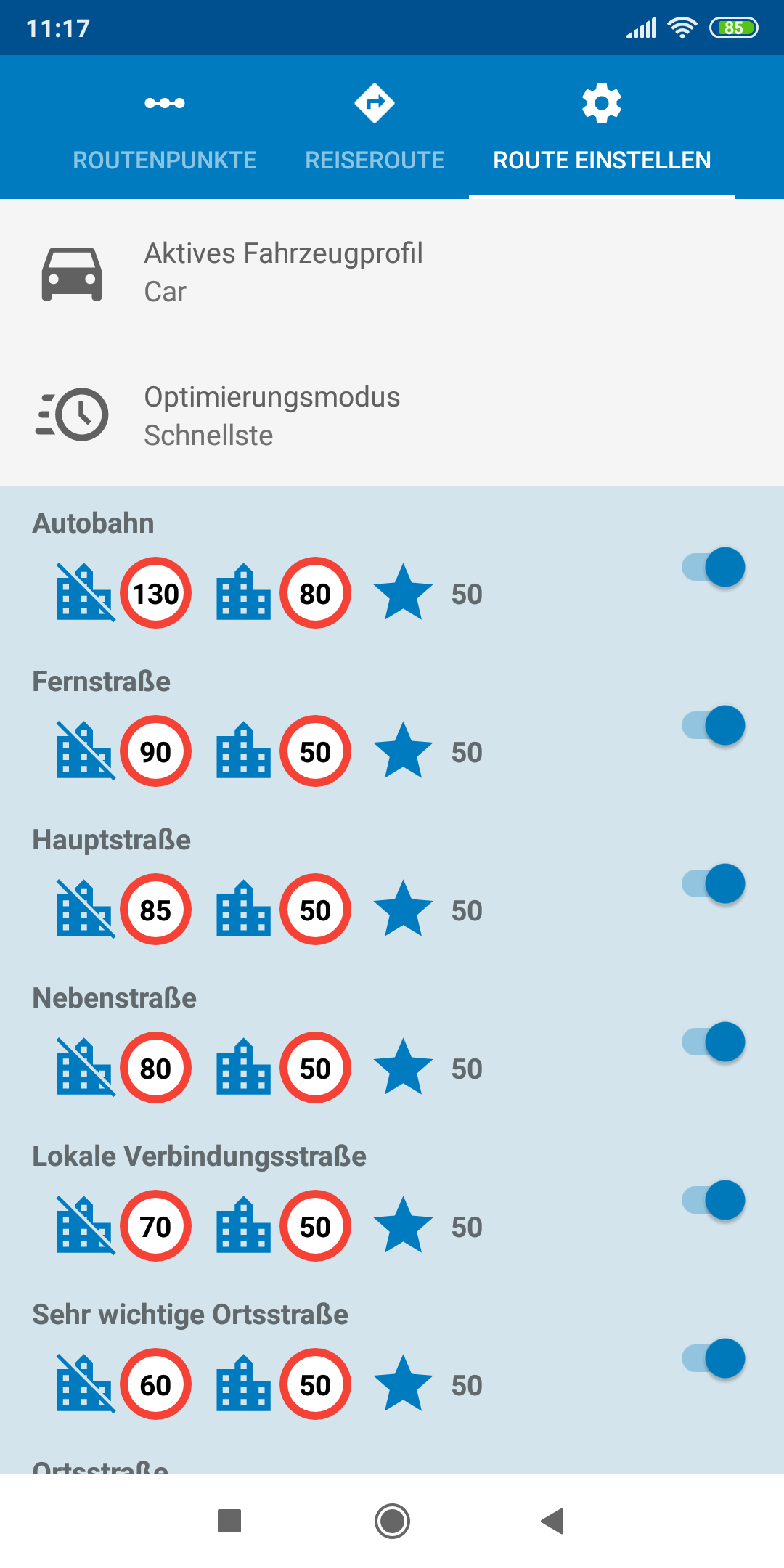This screenshot has width=784, height=1568.
Task: Disable the Nebenstraße road type
Action: pyautogui.click(x=714, y=1042)
